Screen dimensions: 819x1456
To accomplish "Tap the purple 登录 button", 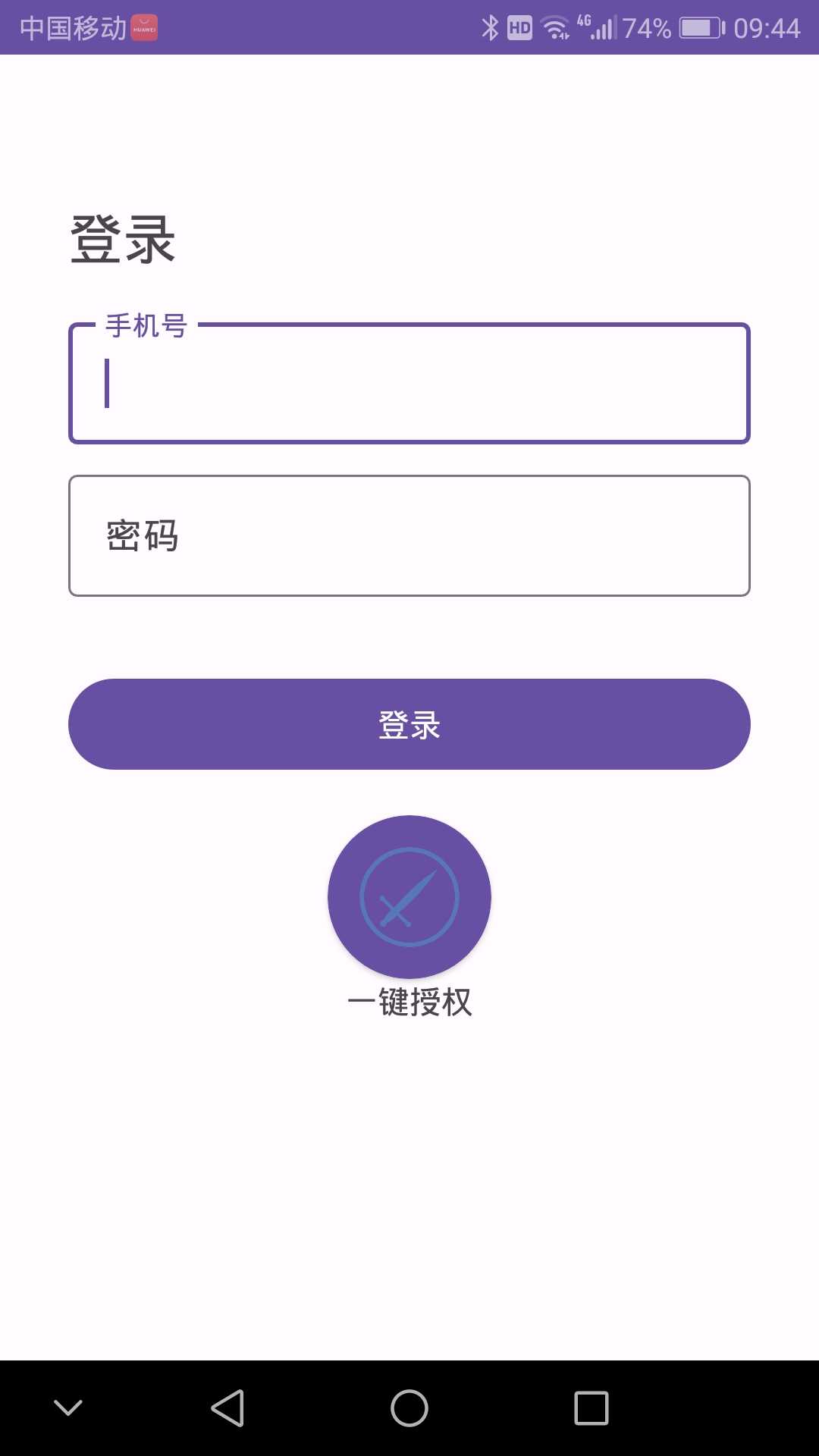I will 409,724.
